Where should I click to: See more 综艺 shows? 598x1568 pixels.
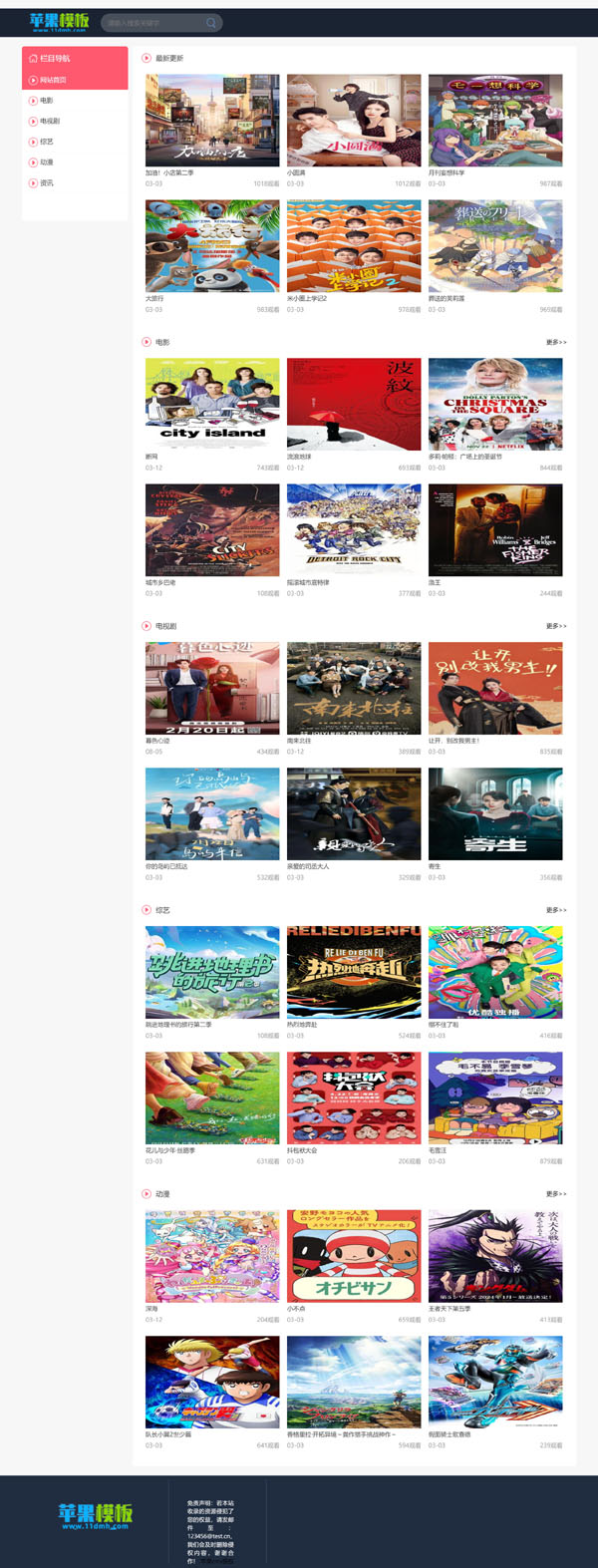point(555,910)
